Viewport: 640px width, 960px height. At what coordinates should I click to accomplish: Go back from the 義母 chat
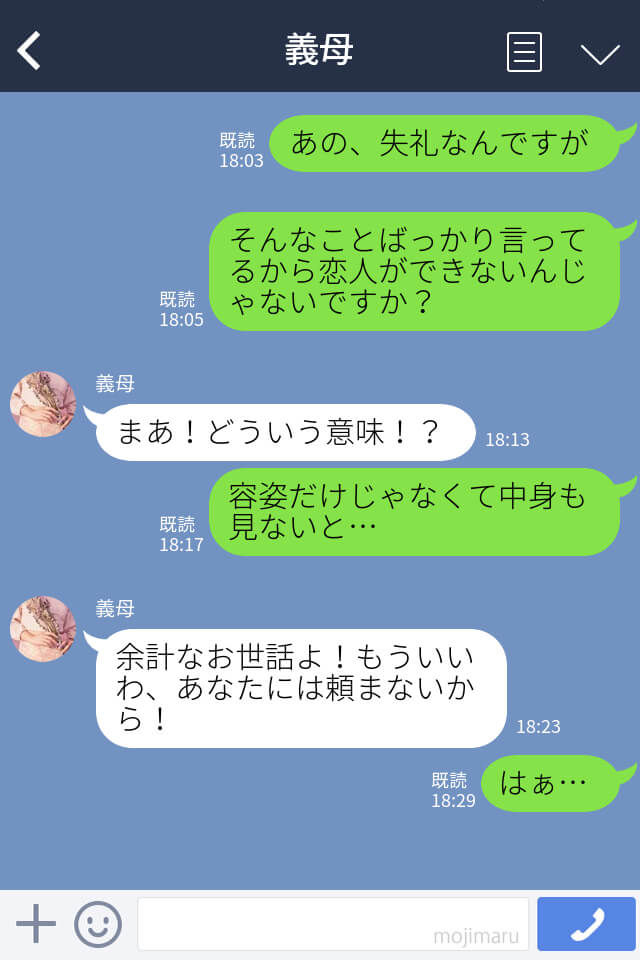(30, 50)
